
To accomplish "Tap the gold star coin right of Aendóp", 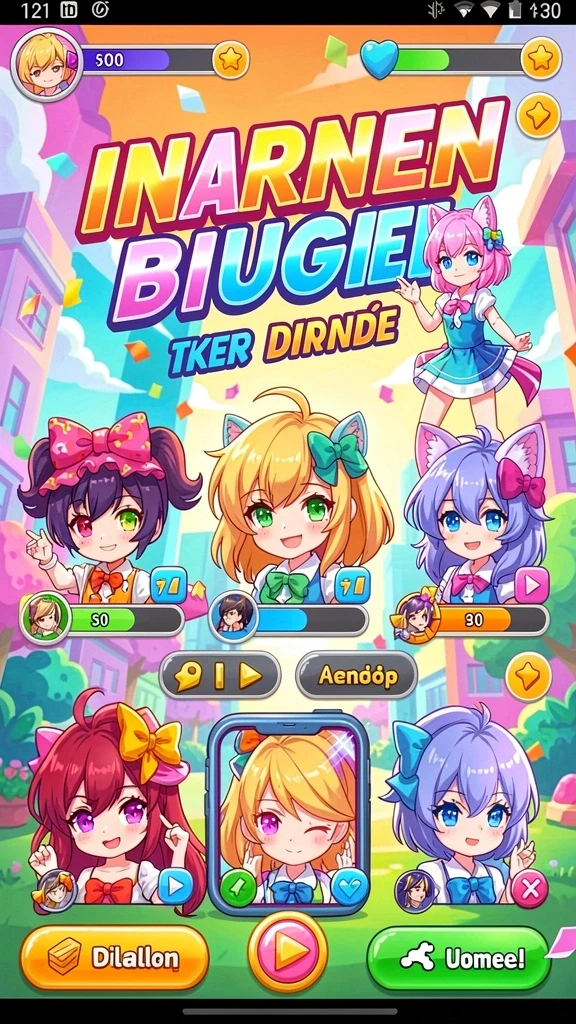I will coord(528,677).
